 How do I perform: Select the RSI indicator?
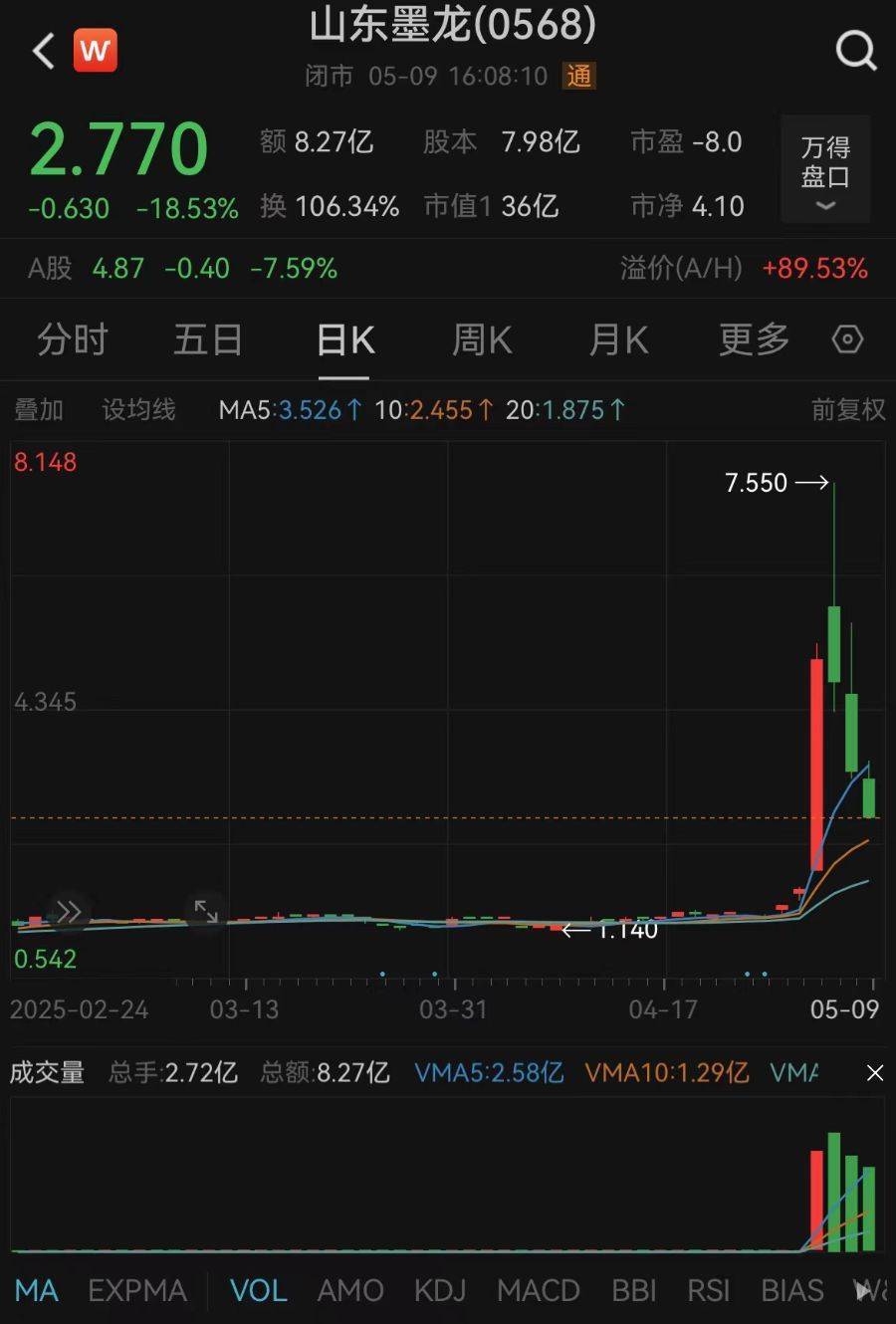coord(708,1291)
